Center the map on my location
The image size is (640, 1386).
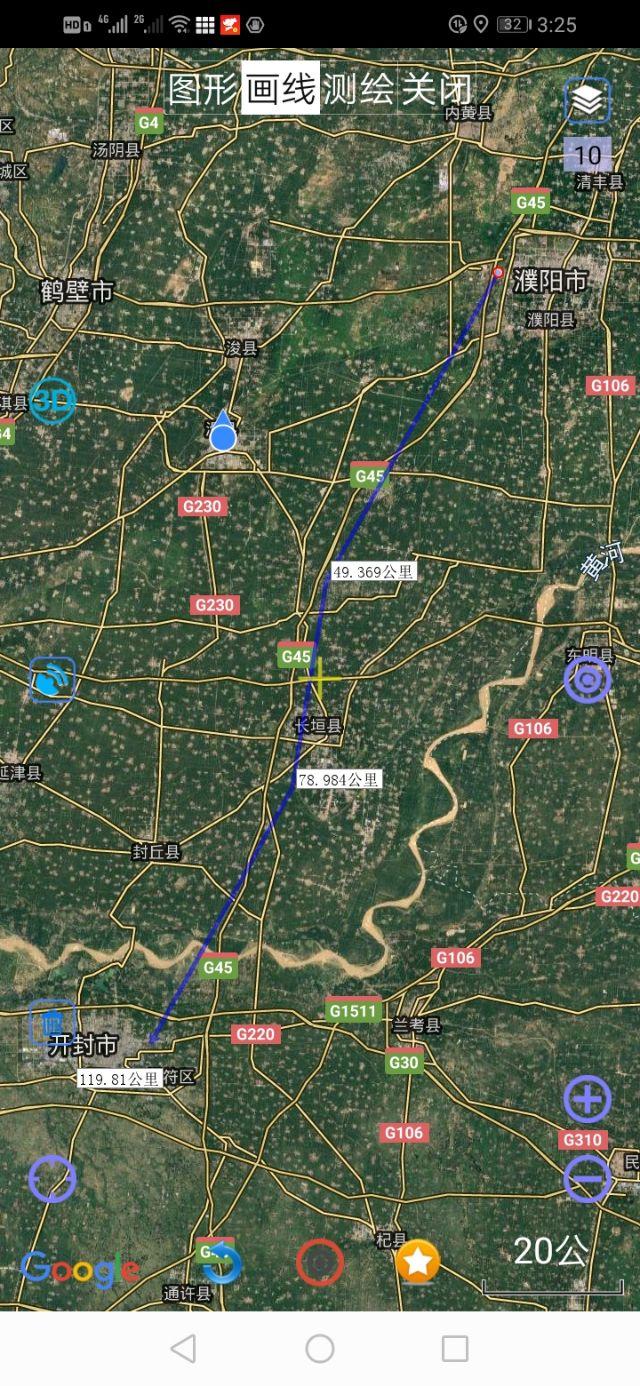point(587,680)
